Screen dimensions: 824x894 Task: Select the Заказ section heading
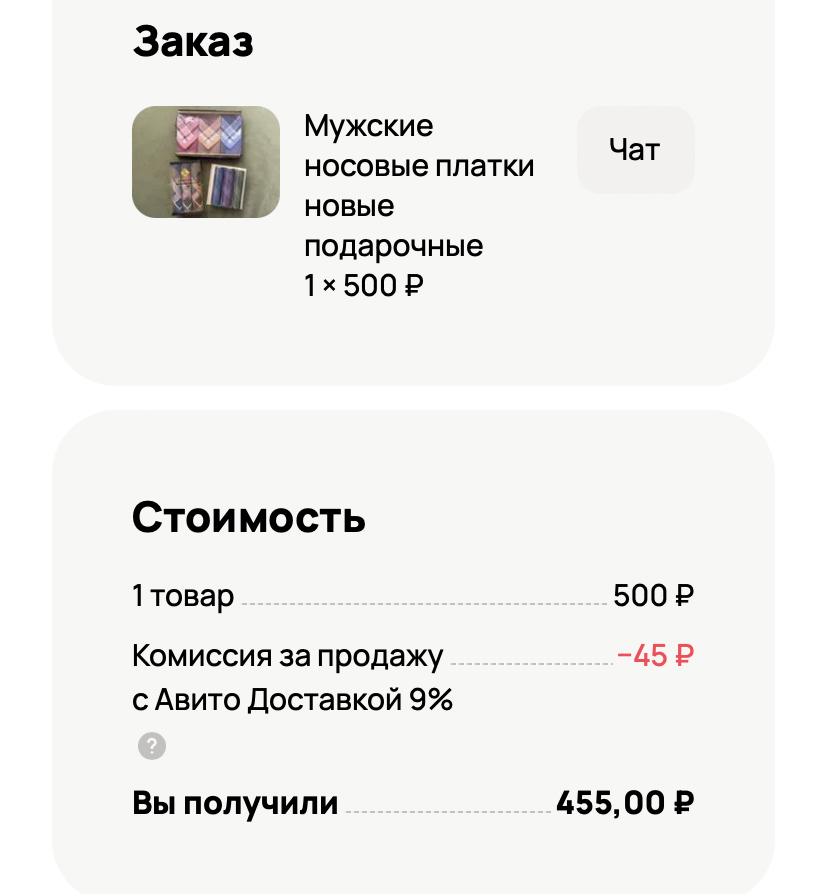tap(195, 42)
